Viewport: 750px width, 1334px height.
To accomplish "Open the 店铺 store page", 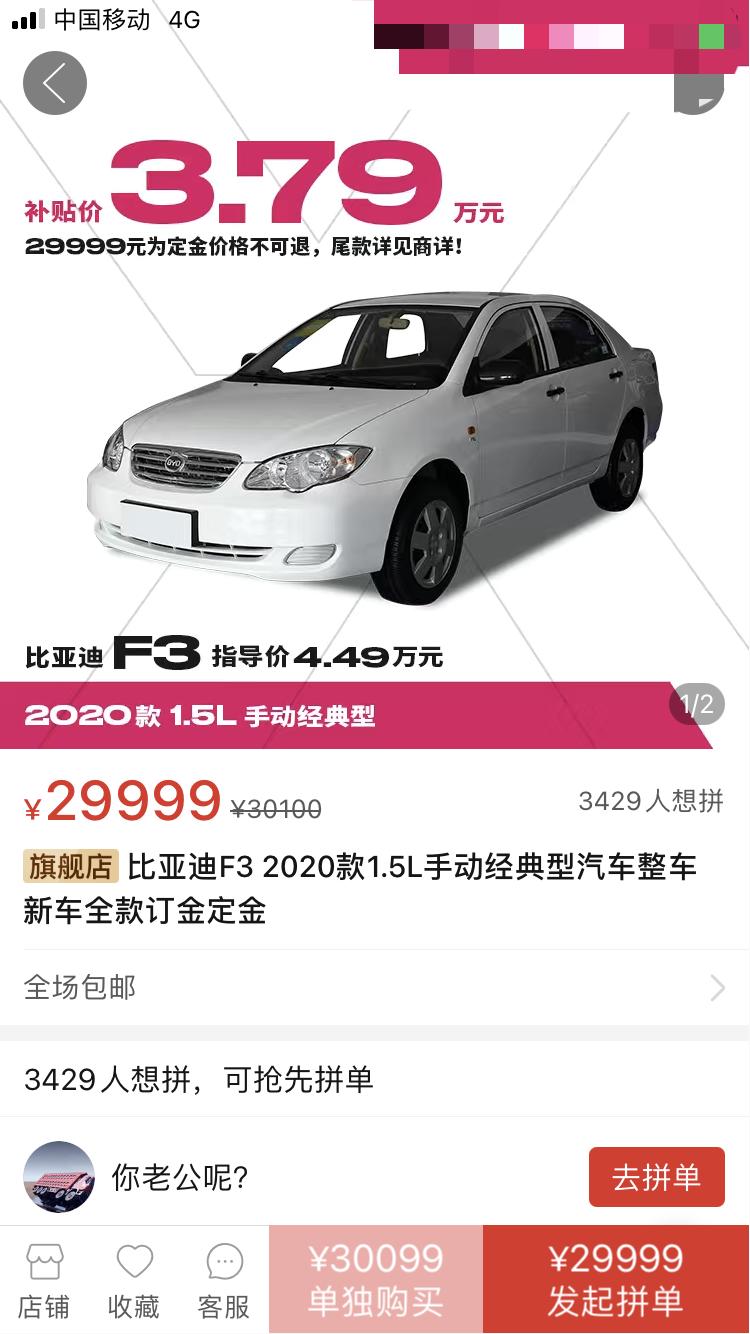I will point(44,1281).
